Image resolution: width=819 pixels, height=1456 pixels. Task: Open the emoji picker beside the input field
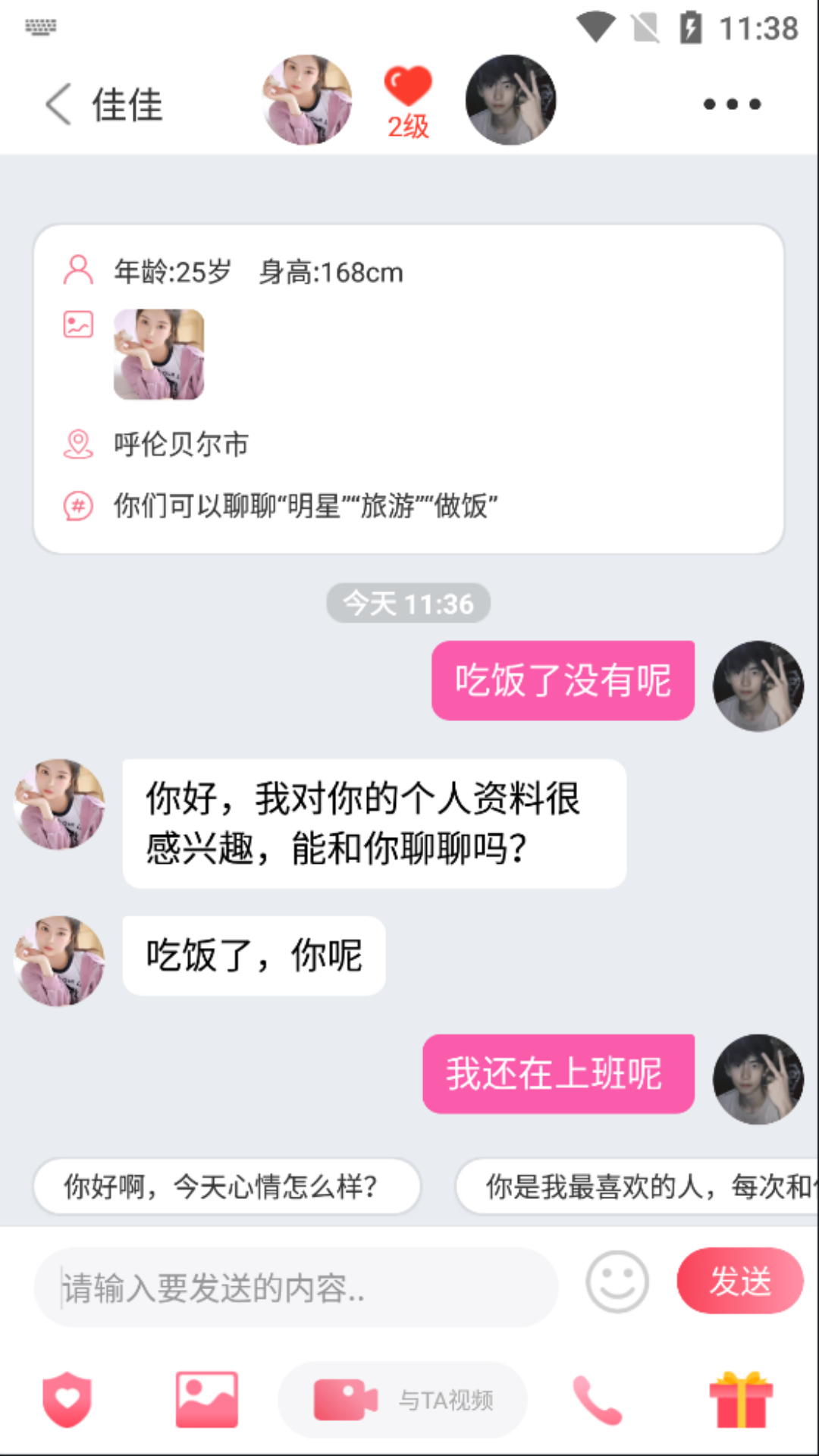pos(618,1283)
